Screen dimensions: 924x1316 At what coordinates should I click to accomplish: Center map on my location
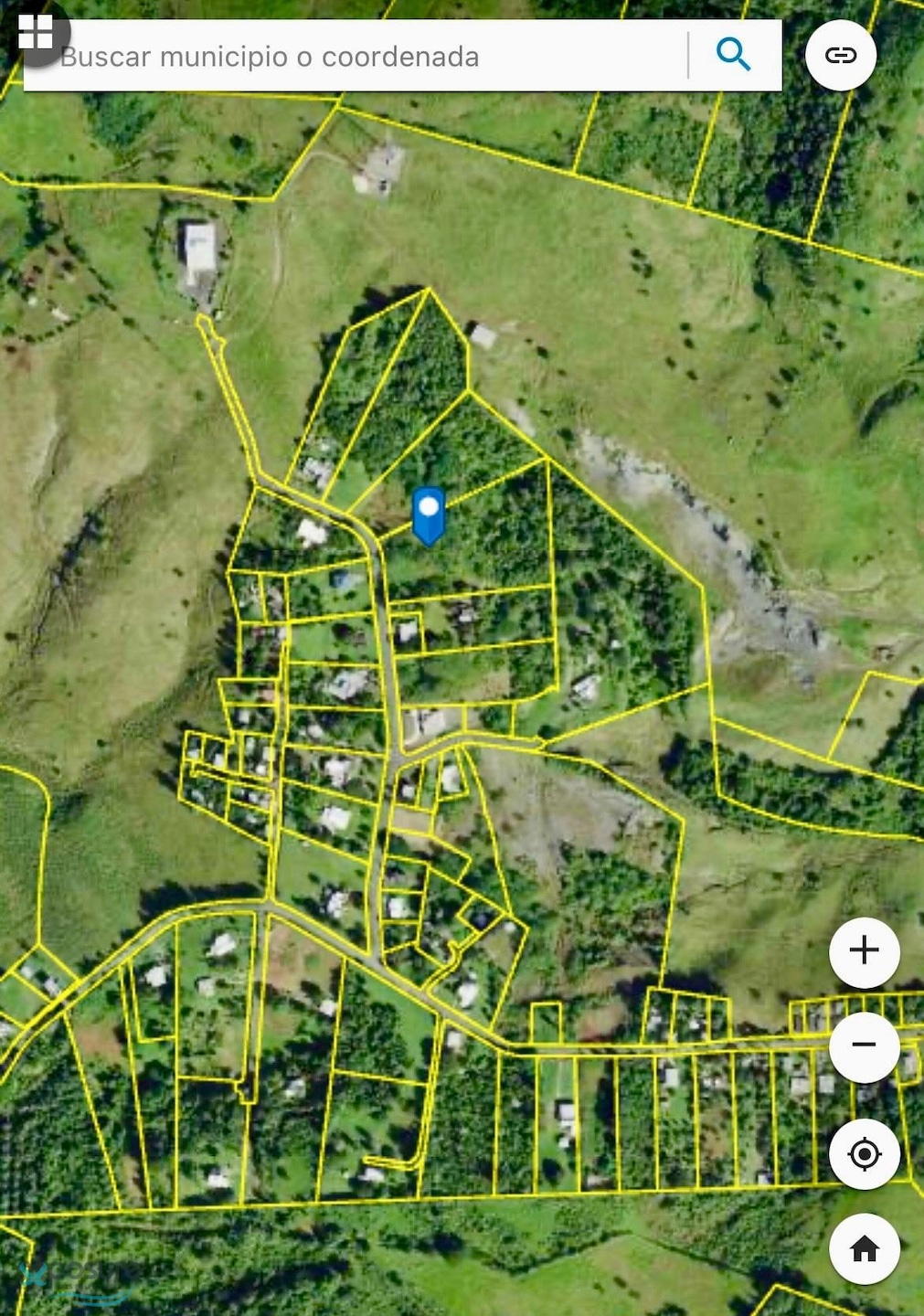(864, 1154)
